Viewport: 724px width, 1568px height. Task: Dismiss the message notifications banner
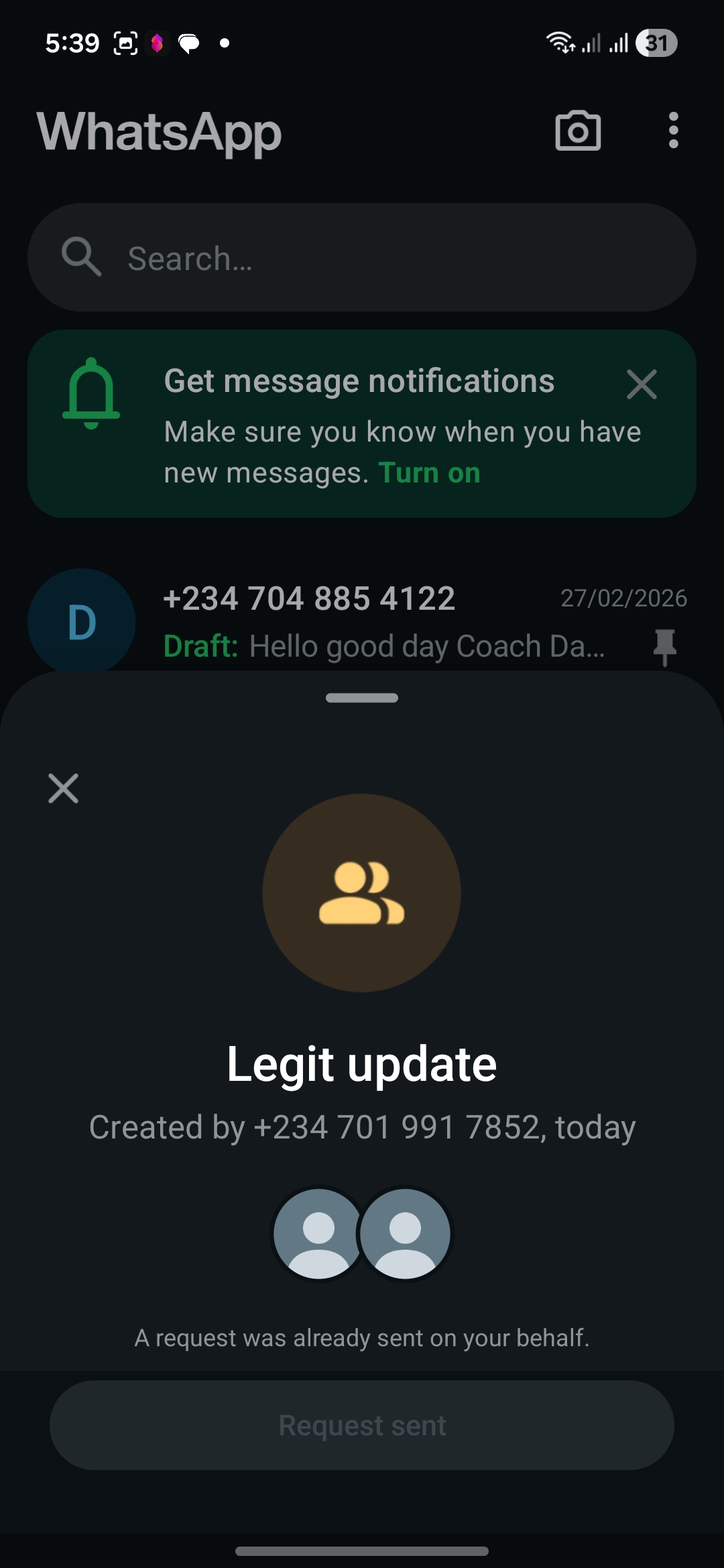pos(641,385)
